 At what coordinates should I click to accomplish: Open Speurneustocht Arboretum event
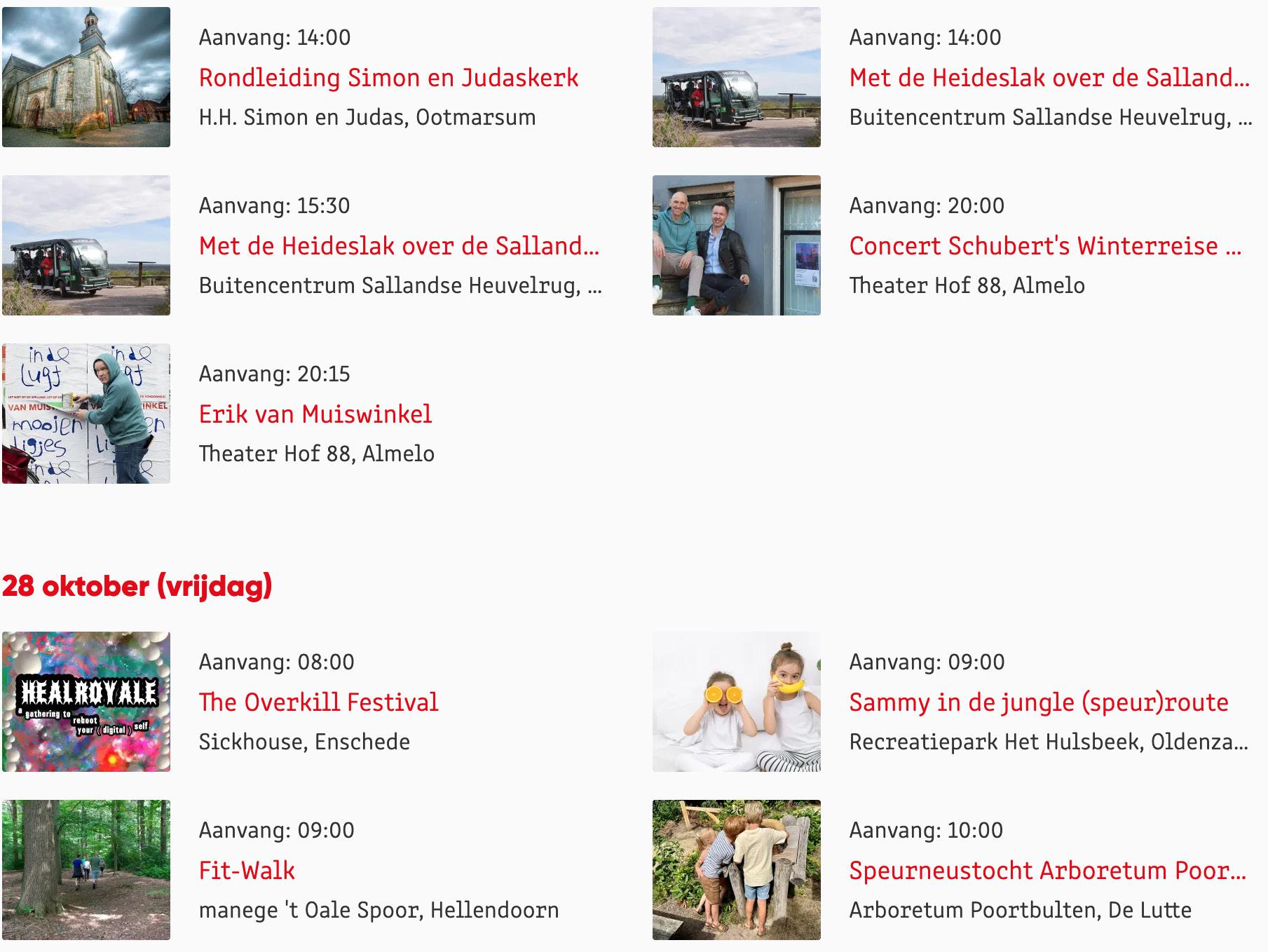click(x=1047, y=871)
